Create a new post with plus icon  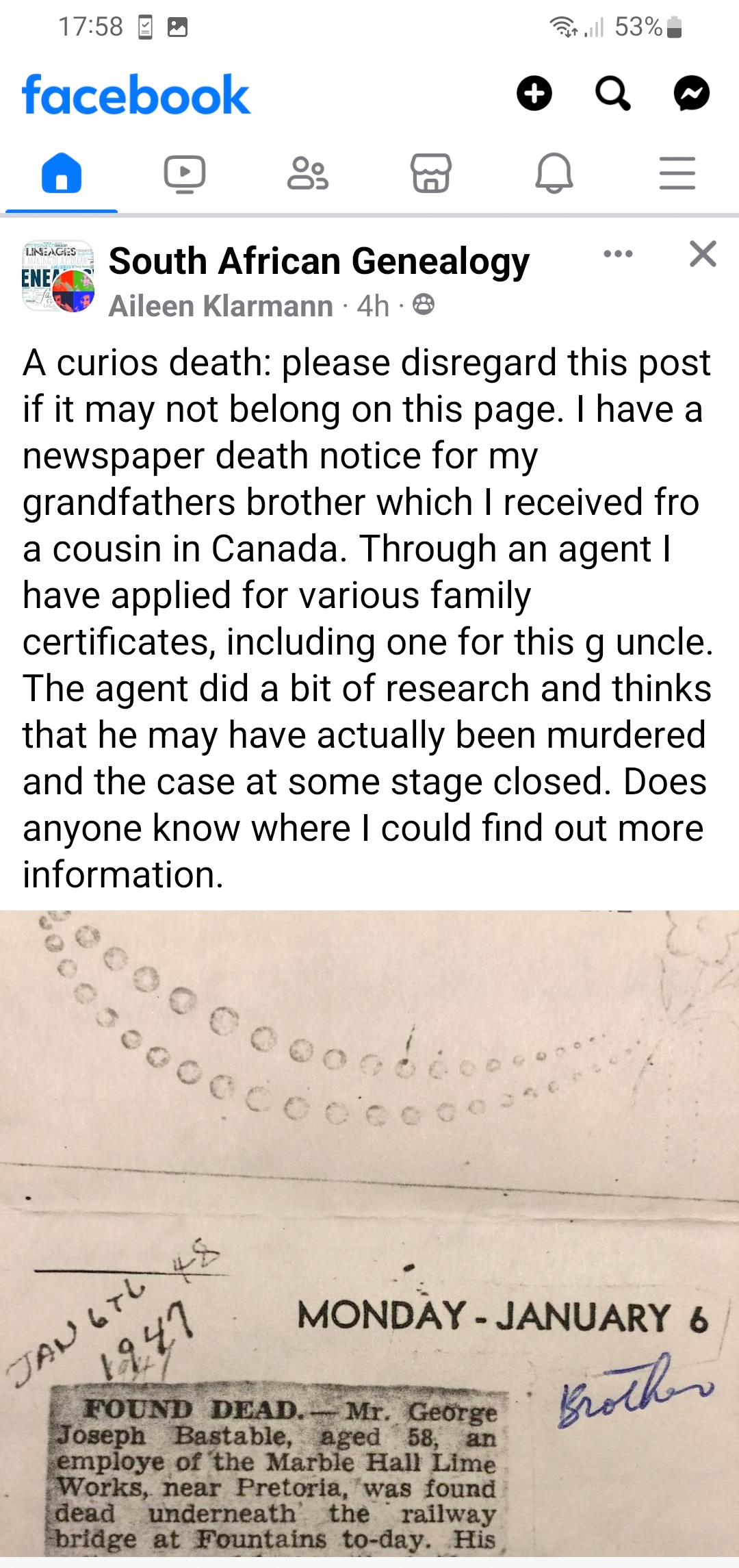point(534,93)
